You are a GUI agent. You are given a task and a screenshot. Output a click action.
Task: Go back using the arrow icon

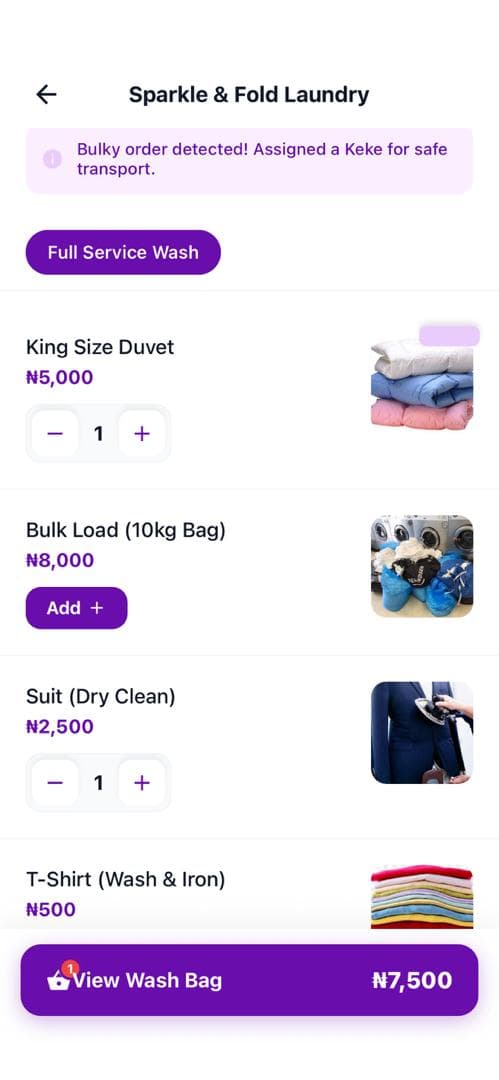(x=46, y=94)
